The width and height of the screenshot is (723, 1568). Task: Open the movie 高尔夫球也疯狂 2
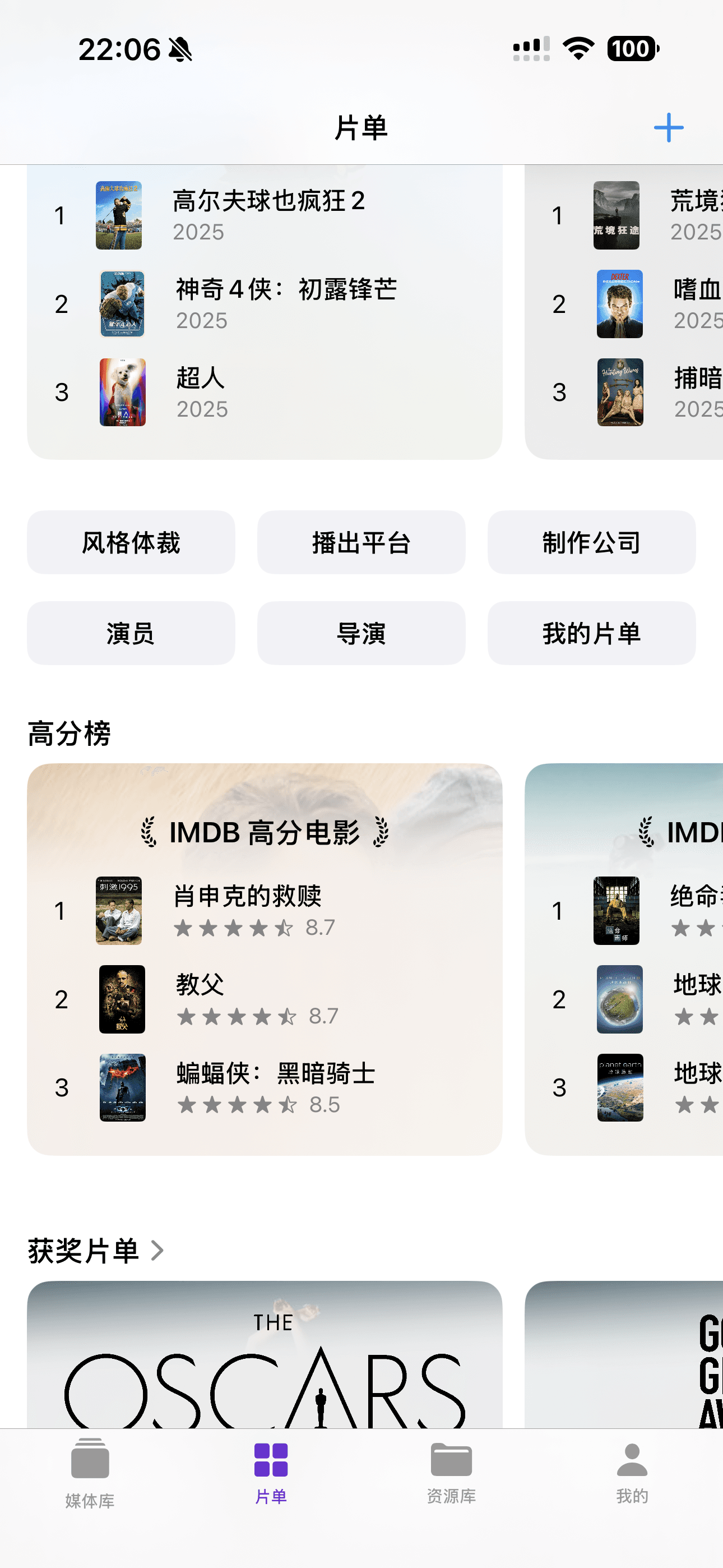[x=268, y=215]
